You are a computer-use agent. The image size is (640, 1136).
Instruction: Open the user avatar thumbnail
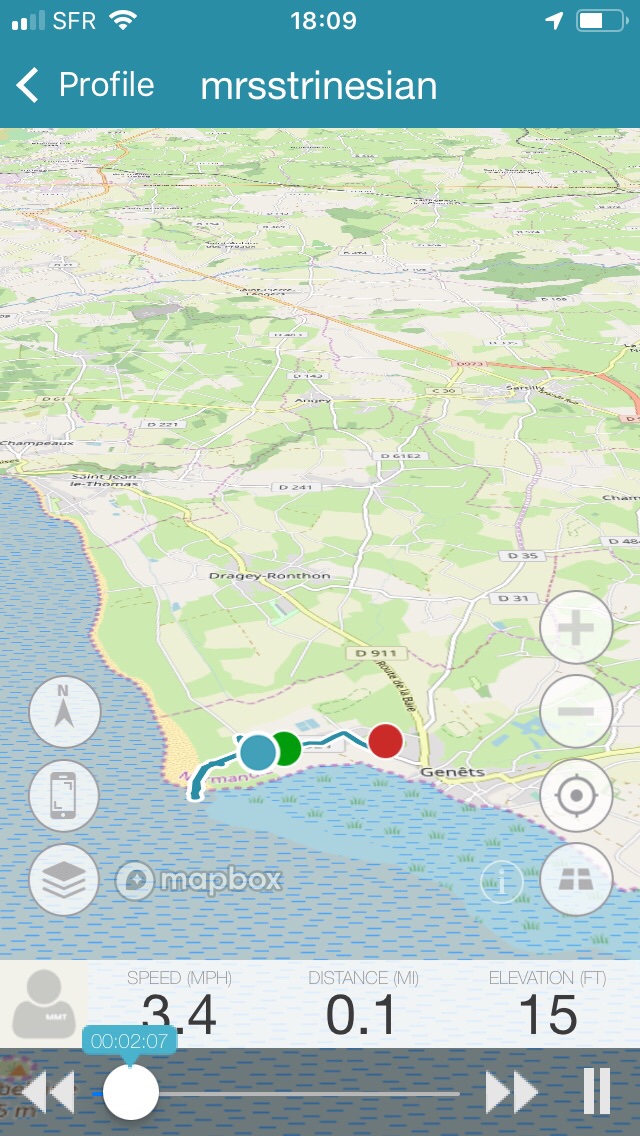43,1003
